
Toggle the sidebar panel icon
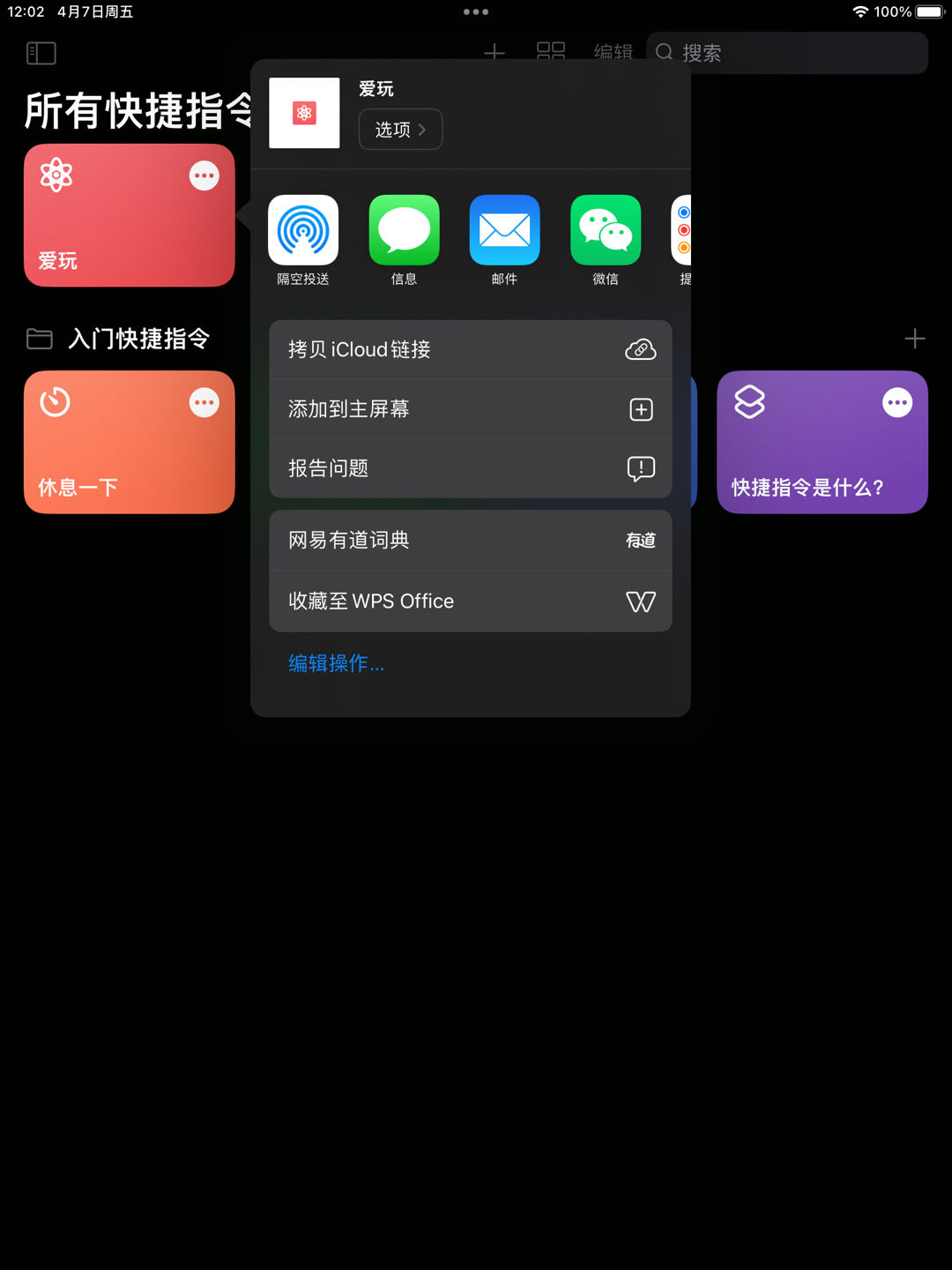pyautogui.click(x=41, y=53)
